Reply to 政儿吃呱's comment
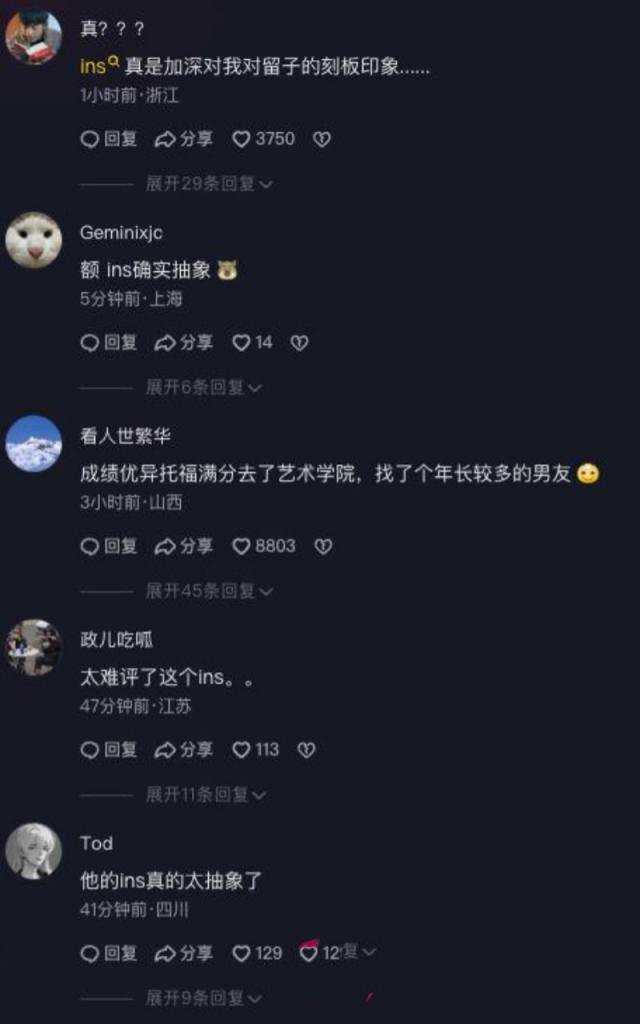The image size is (640, 1024). point(108,750)
